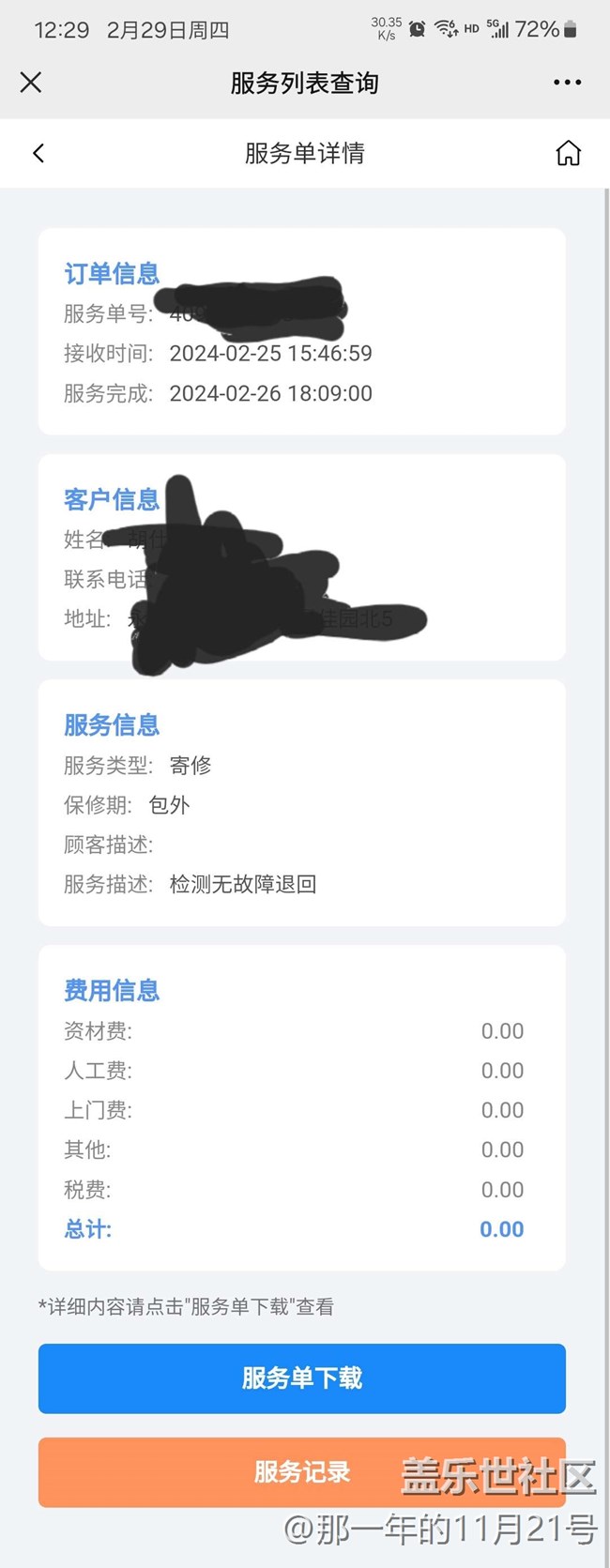Image resolution: width=610 pixels, height=1568 pixels.
Task: Go back from 服务单详情
Action: [38, 153]
